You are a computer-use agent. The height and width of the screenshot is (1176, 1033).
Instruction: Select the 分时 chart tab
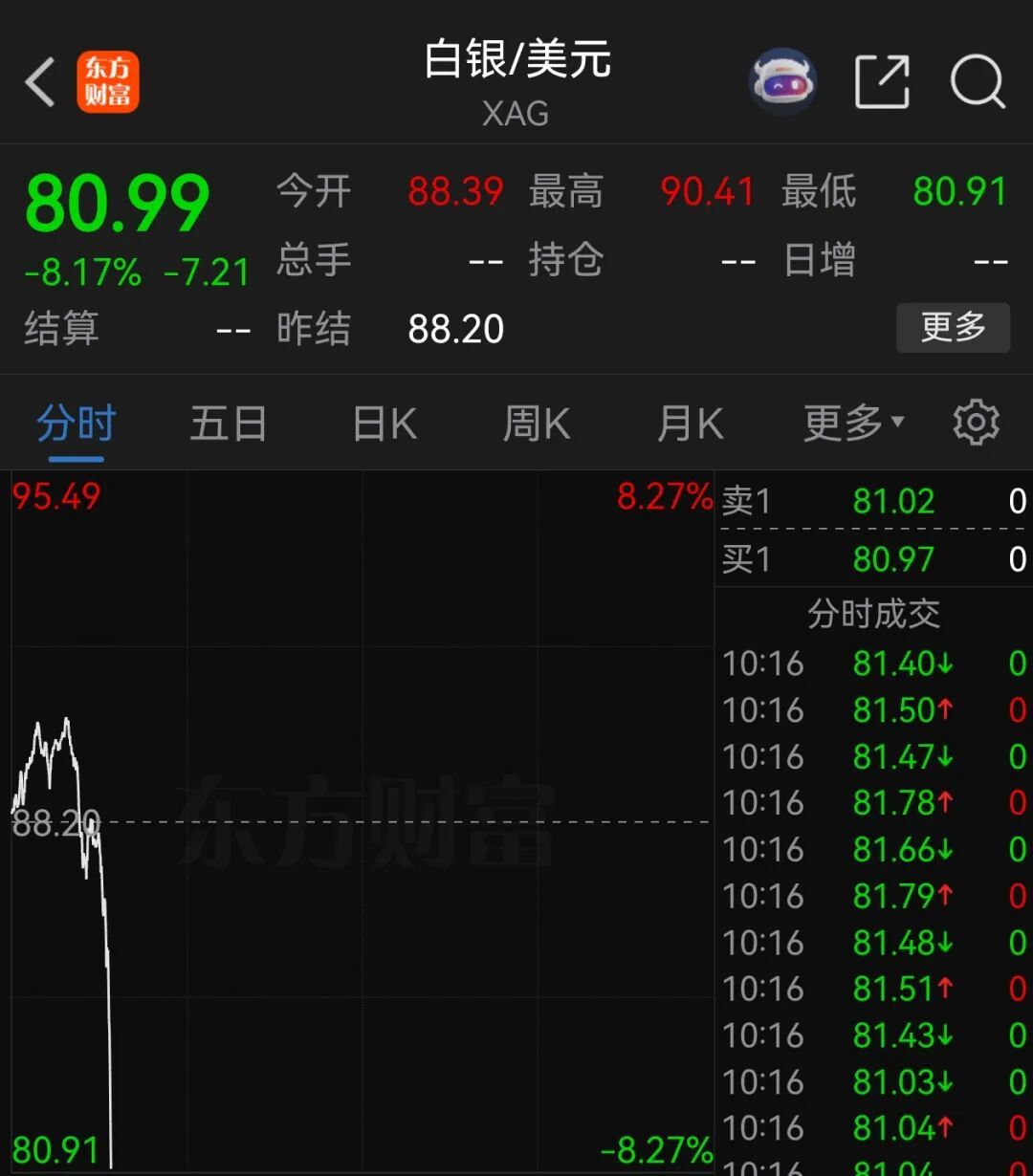coord(77,424)
